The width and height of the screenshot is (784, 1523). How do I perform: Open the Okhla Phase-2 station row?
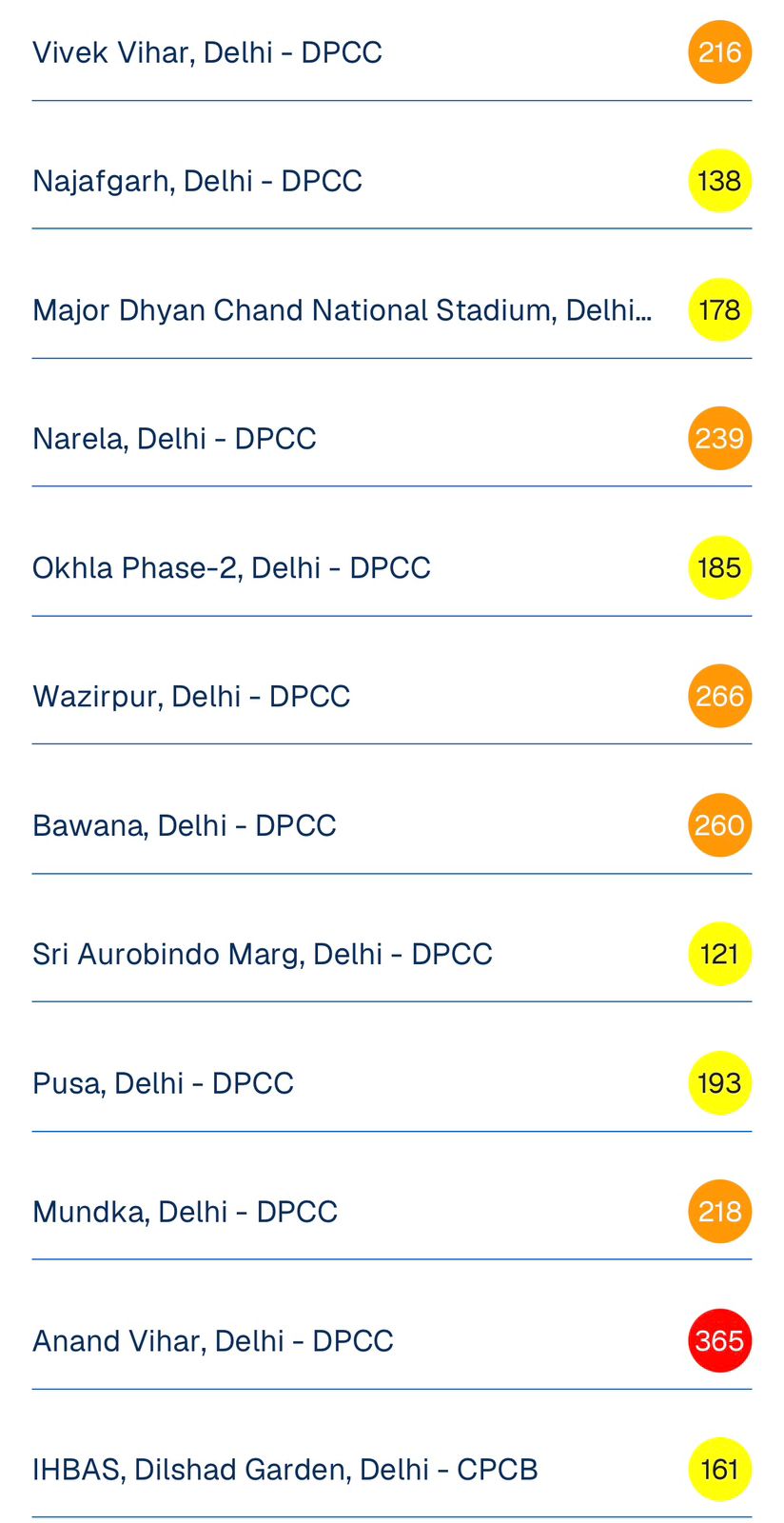(x=232, y=568)
